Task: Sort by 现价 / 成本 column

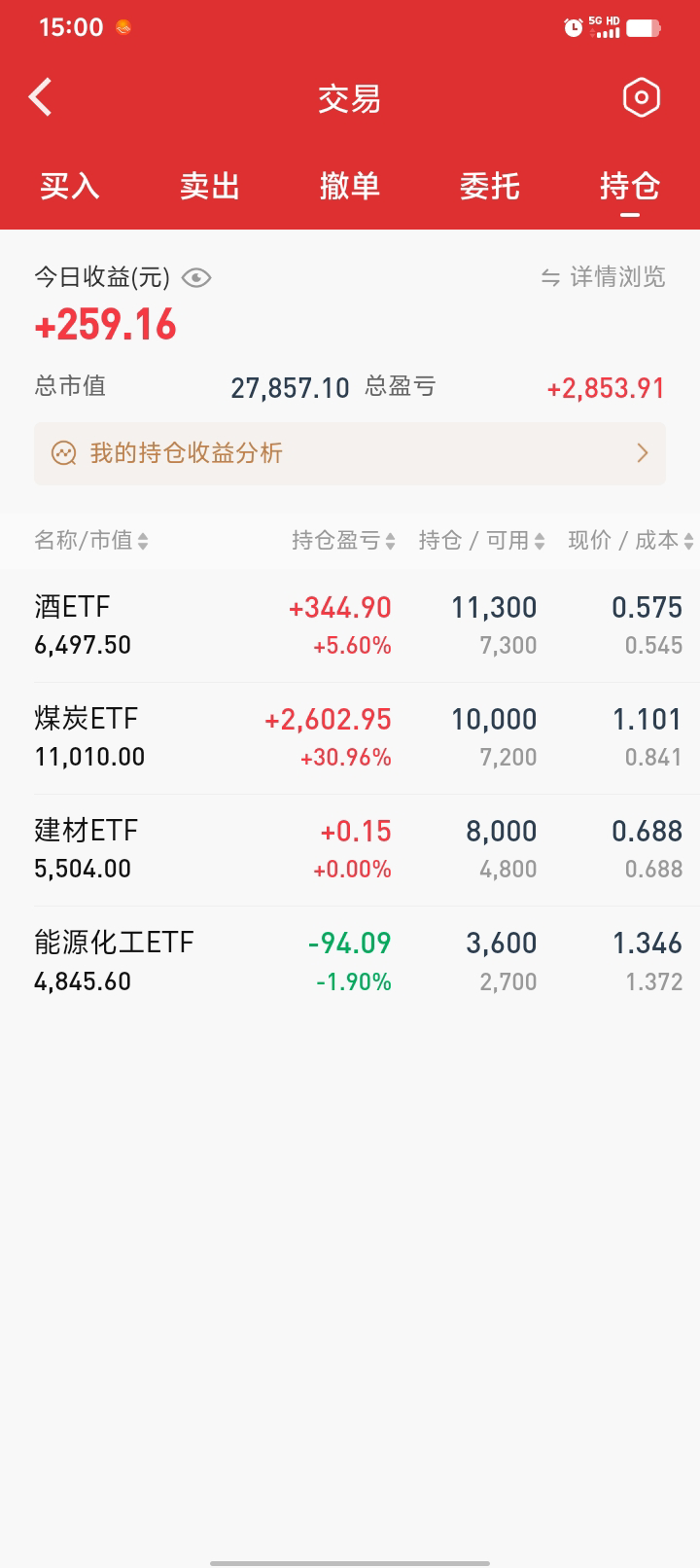Action: (630, 541)
